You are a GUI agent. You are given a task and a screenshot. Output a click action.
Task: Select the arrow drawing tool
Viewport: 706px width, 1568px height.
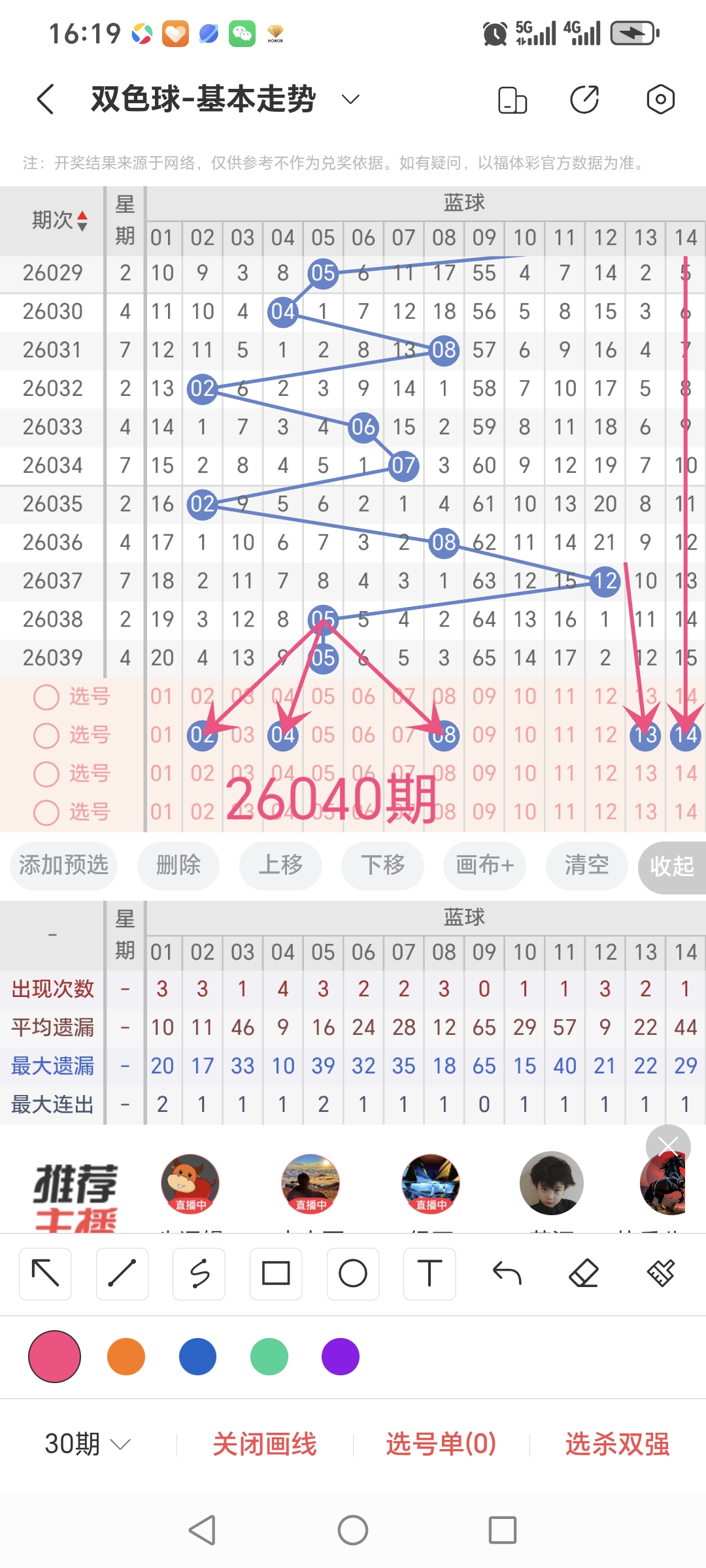(44, 1273)
